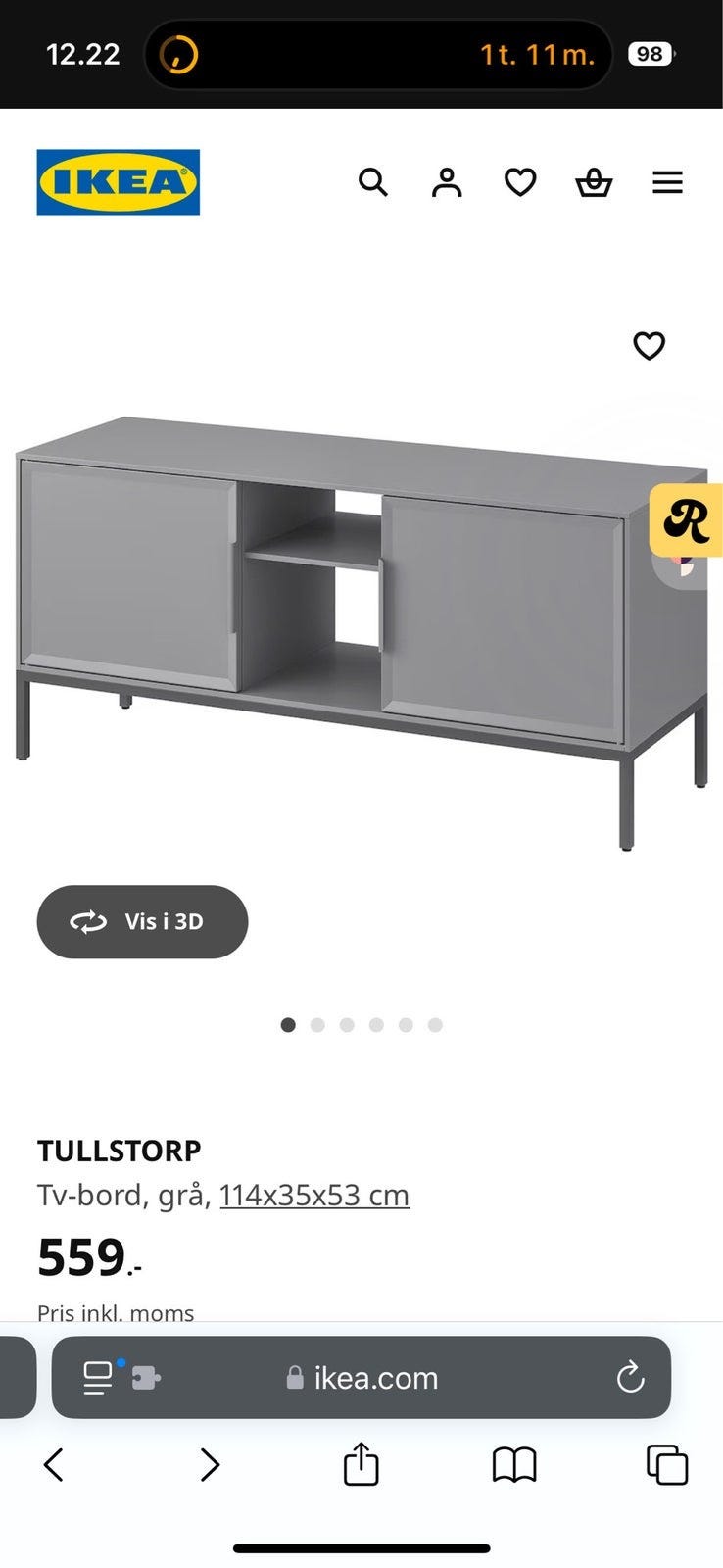Screen dimensions: 723x1568
Task: Open the hamburger navigation menu
Action: point(667,182)
